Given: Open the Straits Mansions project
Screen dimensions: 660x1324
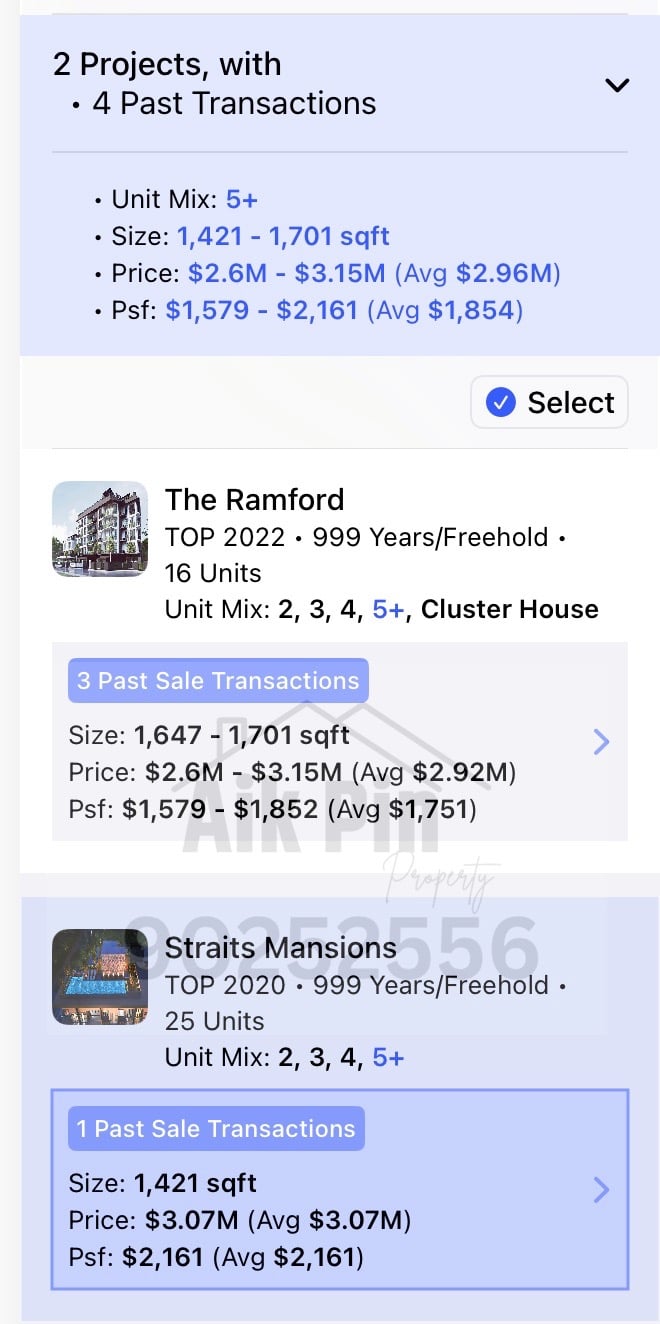Looking at the screenshot, I should point(280,948).
